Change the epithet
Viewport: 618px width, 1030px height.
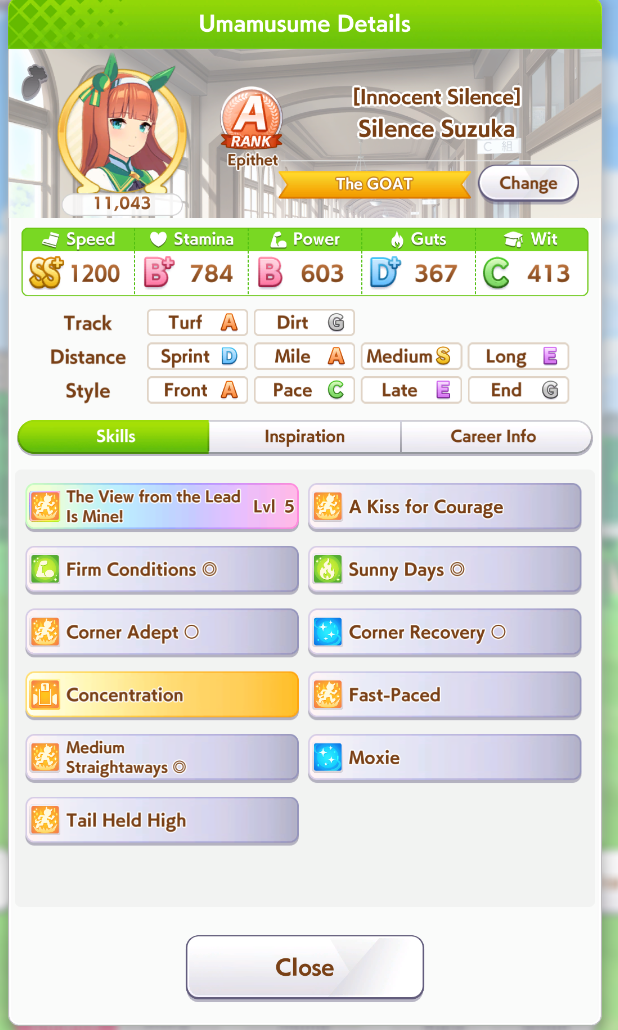(528, 184)
